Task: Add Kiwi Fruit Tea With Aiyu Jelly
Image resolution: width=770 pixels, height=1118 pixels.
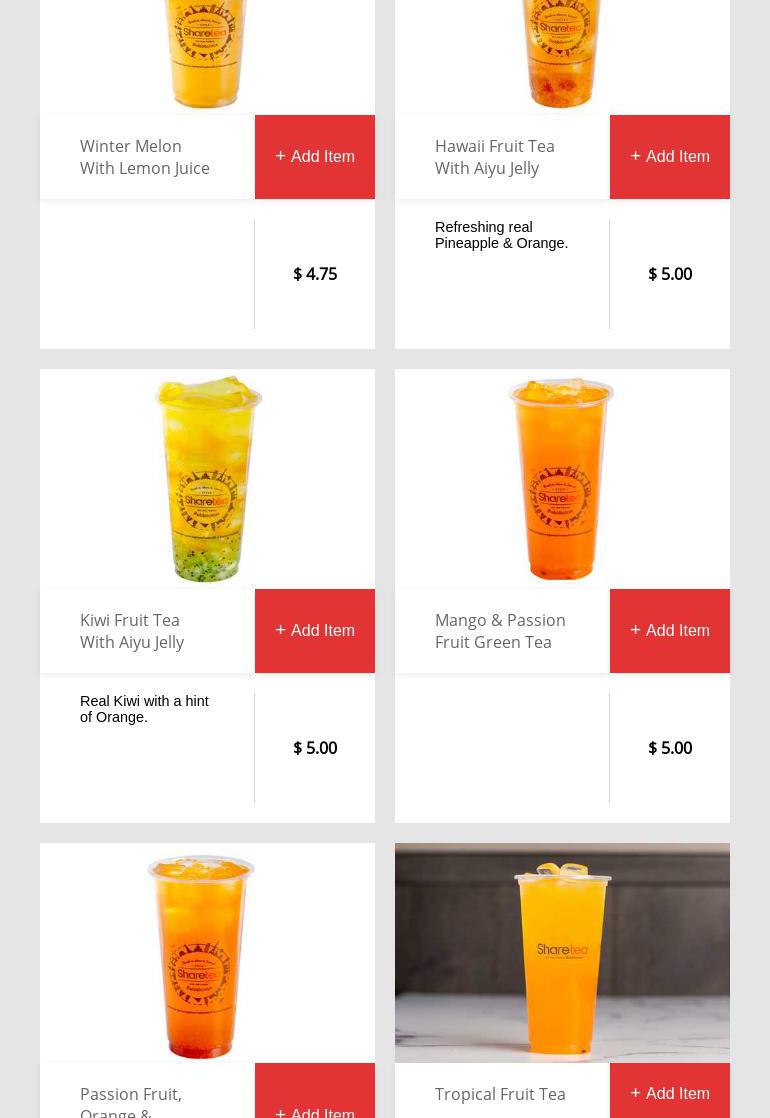Action: pyautogui.click(x=314, y=631)
